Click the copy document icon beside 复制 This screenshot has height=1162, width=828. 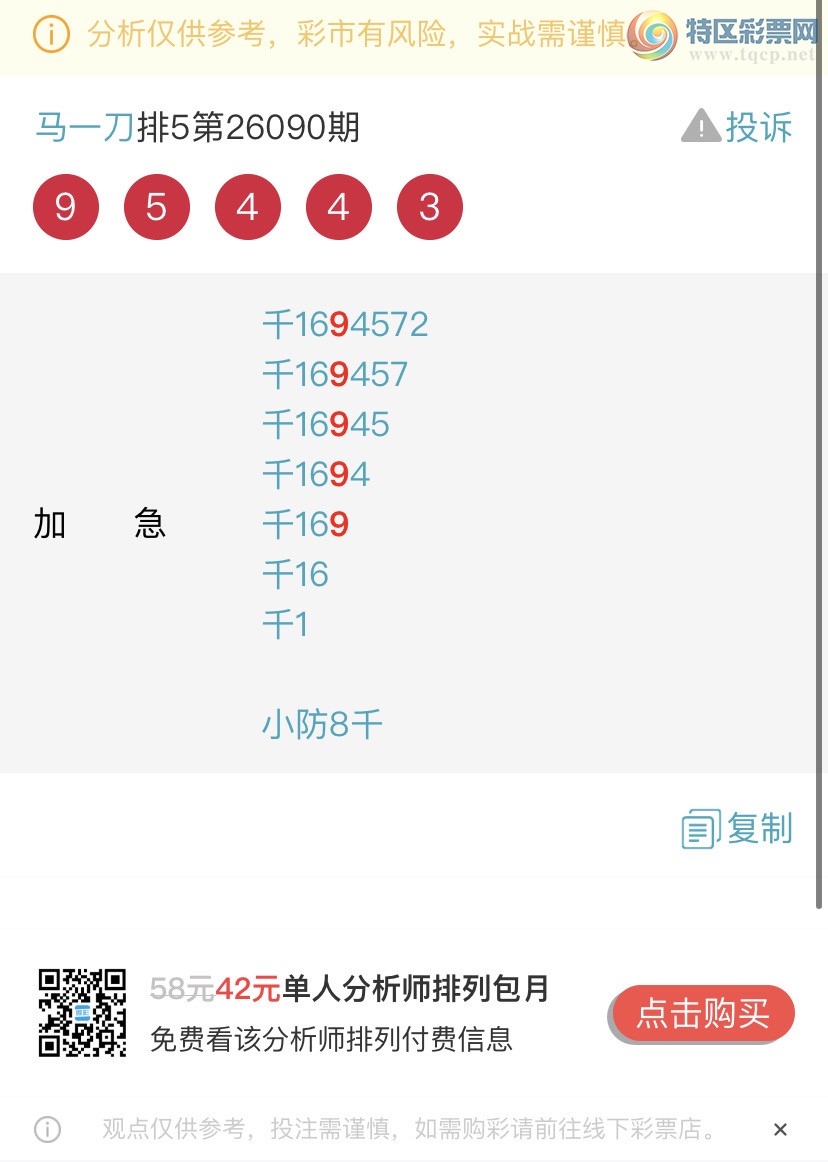pyautogui.click(x=699, y=827)
